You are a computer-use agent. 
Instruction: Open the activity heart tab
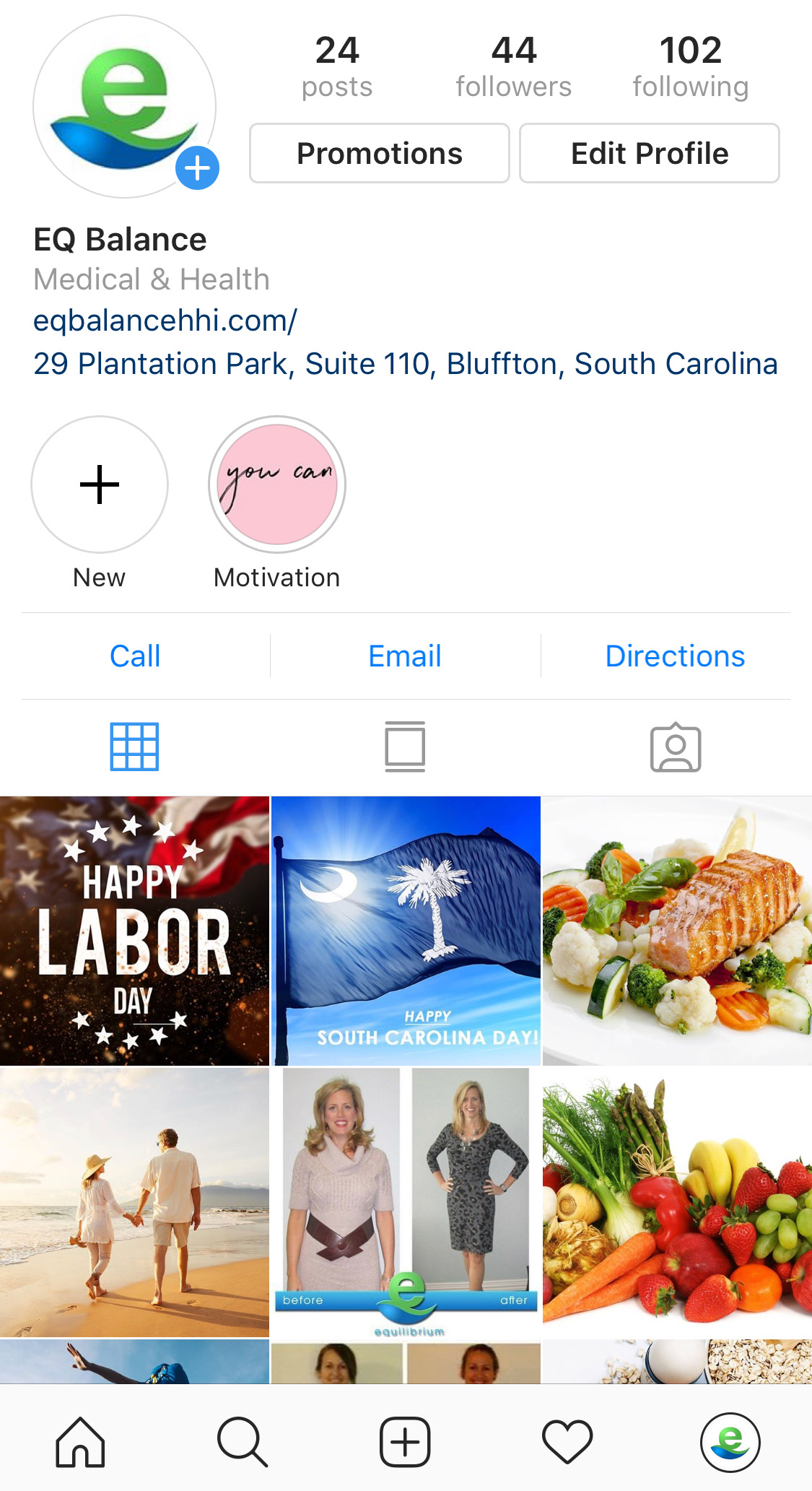click(567, 1442)
